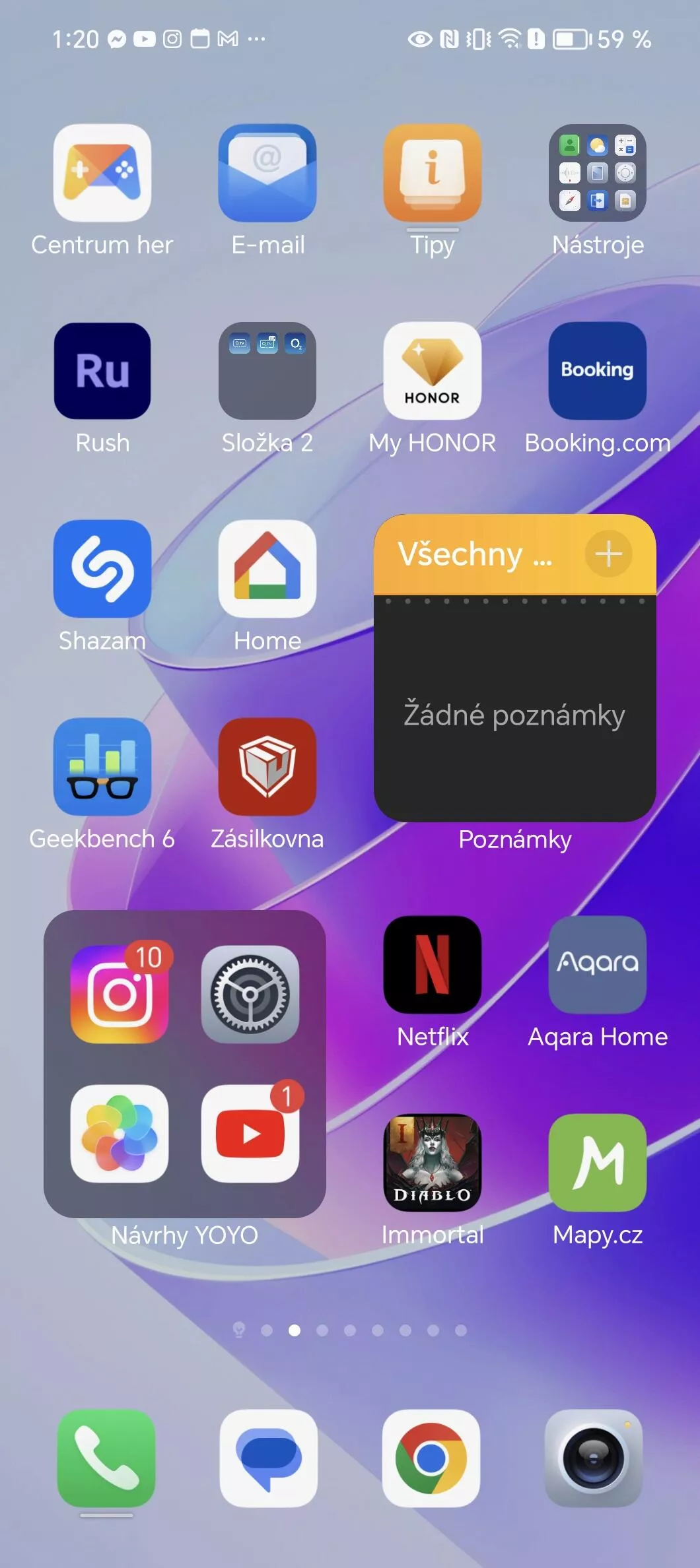Screen dimensions: 700x1568
Task: Open the My HONOR app
Action: pos(433,371)
